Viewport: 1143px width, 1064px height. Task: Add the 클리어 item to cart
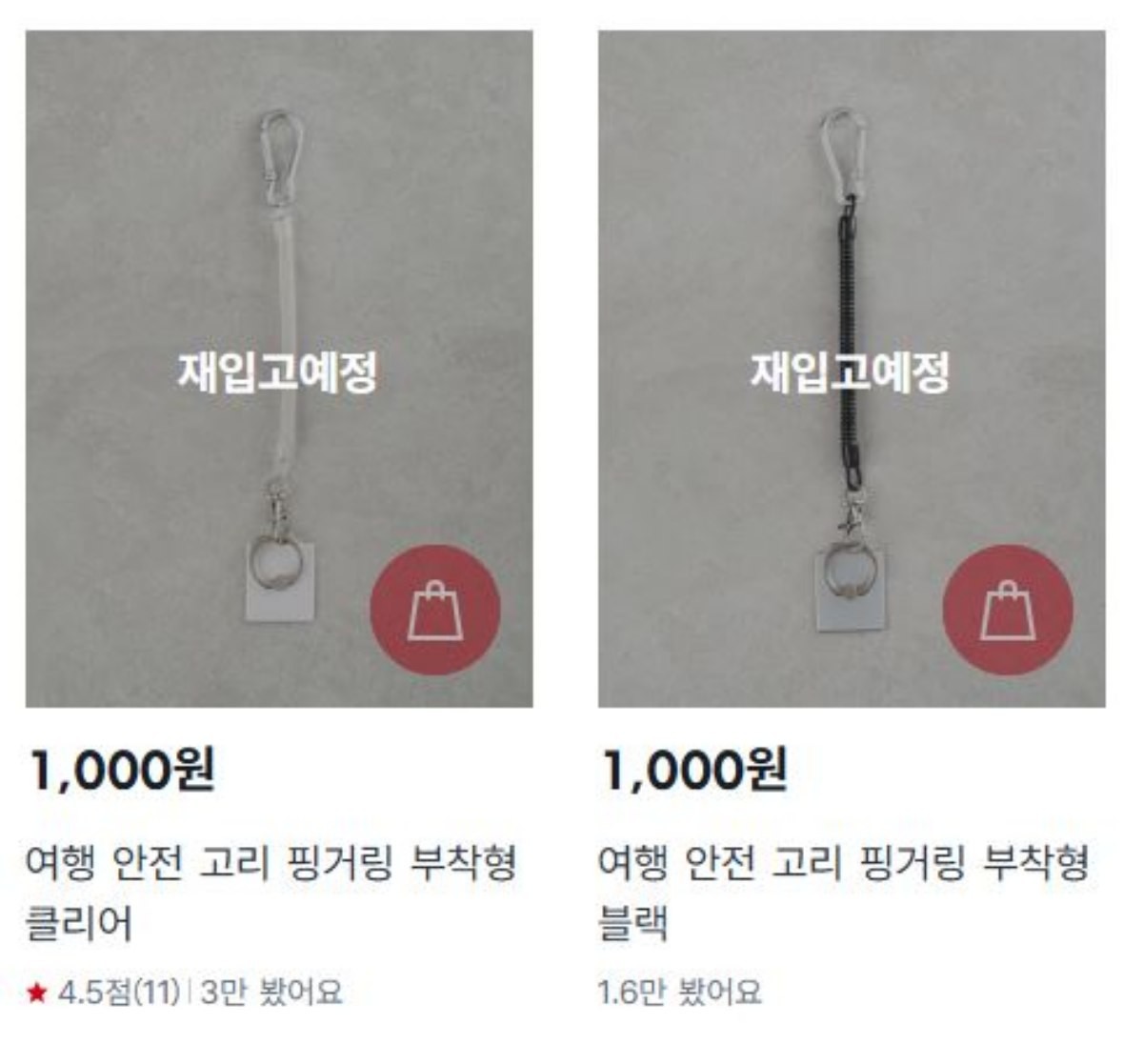435,611
